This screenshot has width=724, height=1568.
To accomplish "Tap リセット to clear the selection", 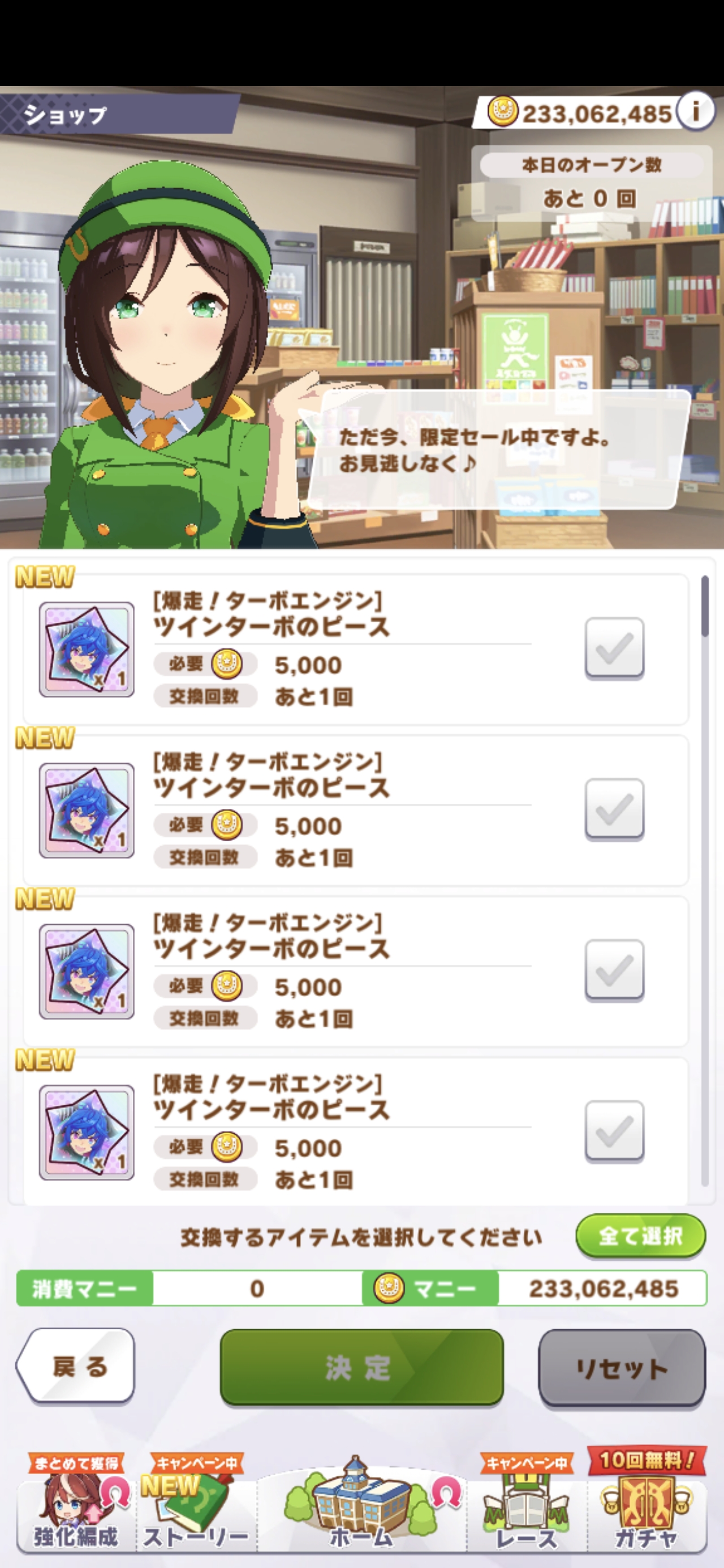I will (x=621, y=1368).
